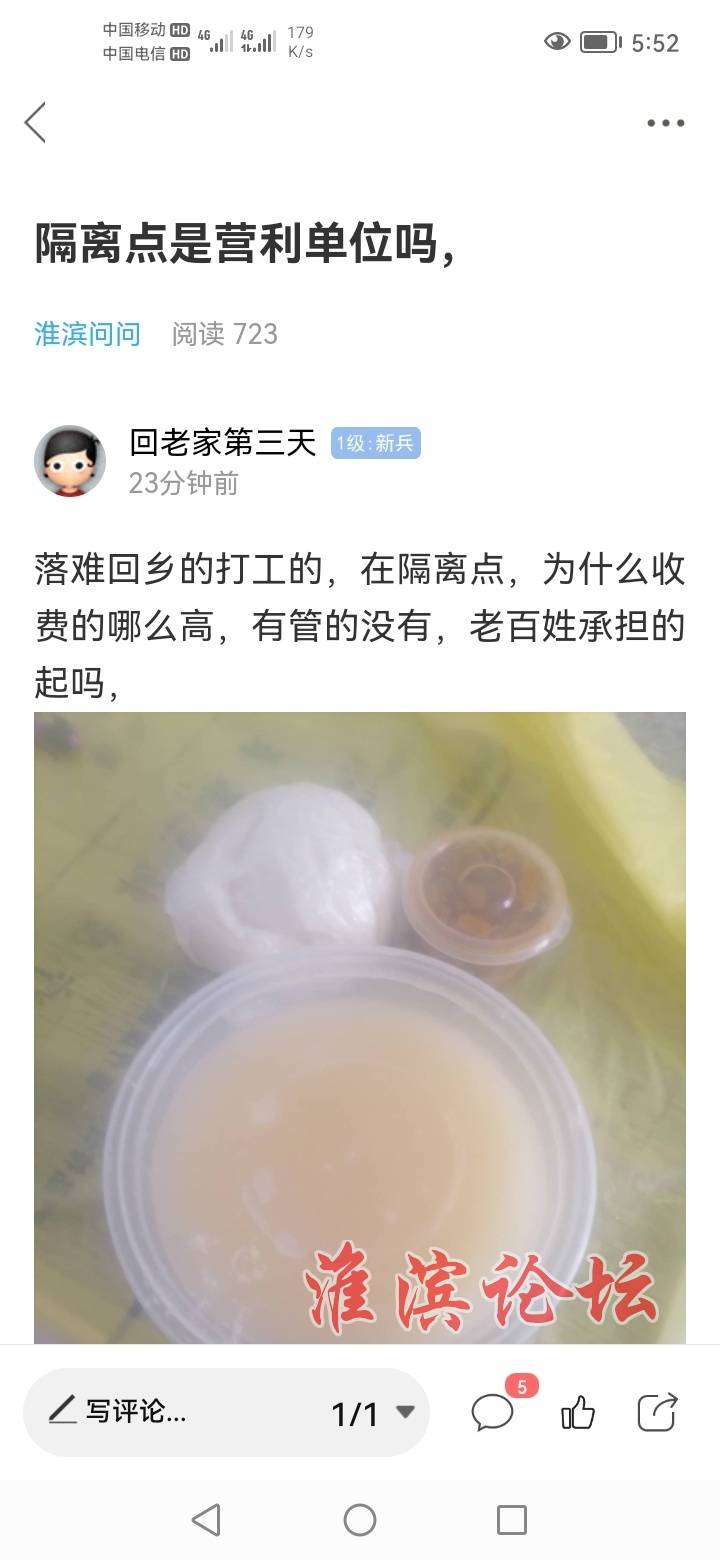The height and width of the screenshot is (1560, 720).
Task: Like this post with thumbs-up
Action: (x=578, y=1412)
